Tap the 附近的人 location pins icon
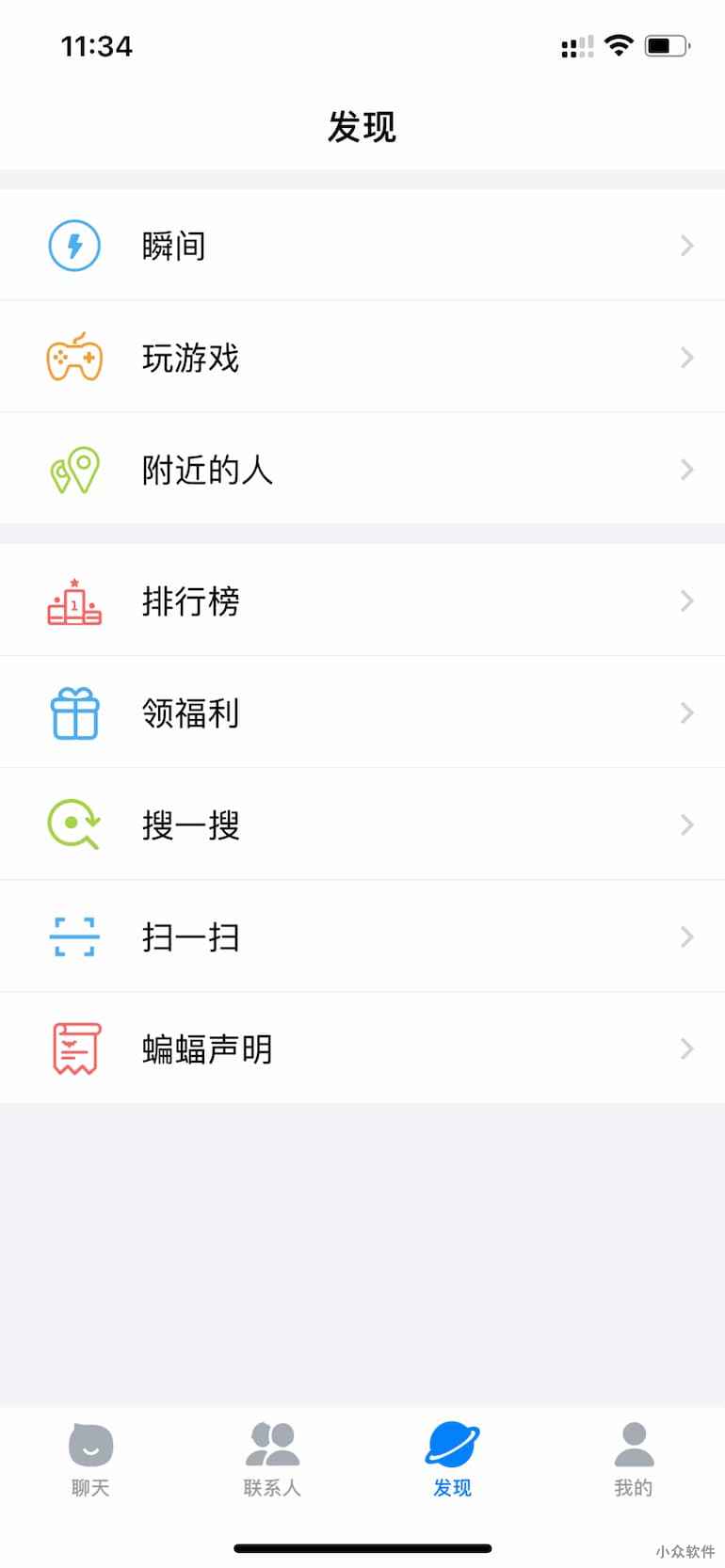Viewport: 725px width, 1568px height. [74, 469]
